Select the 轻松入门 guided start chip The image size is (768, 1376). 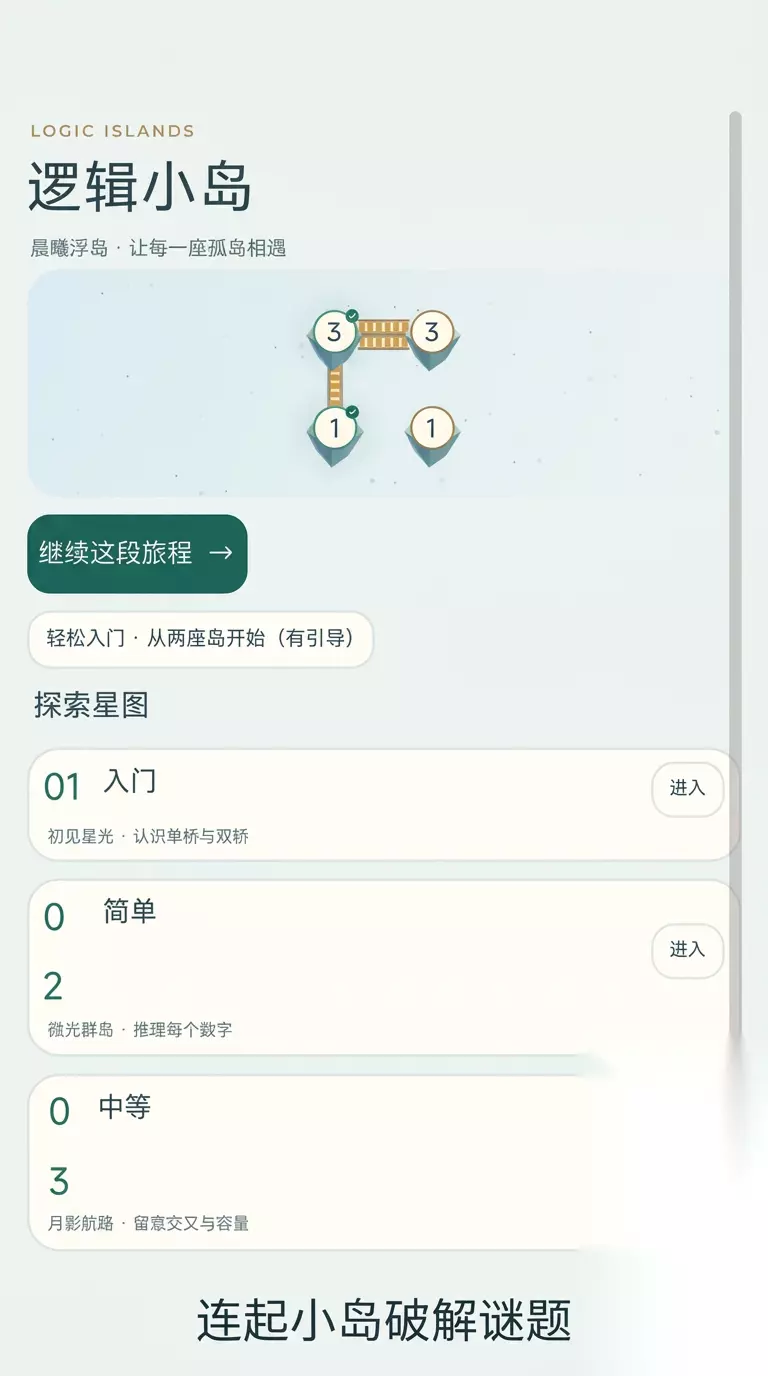(200, 639)
